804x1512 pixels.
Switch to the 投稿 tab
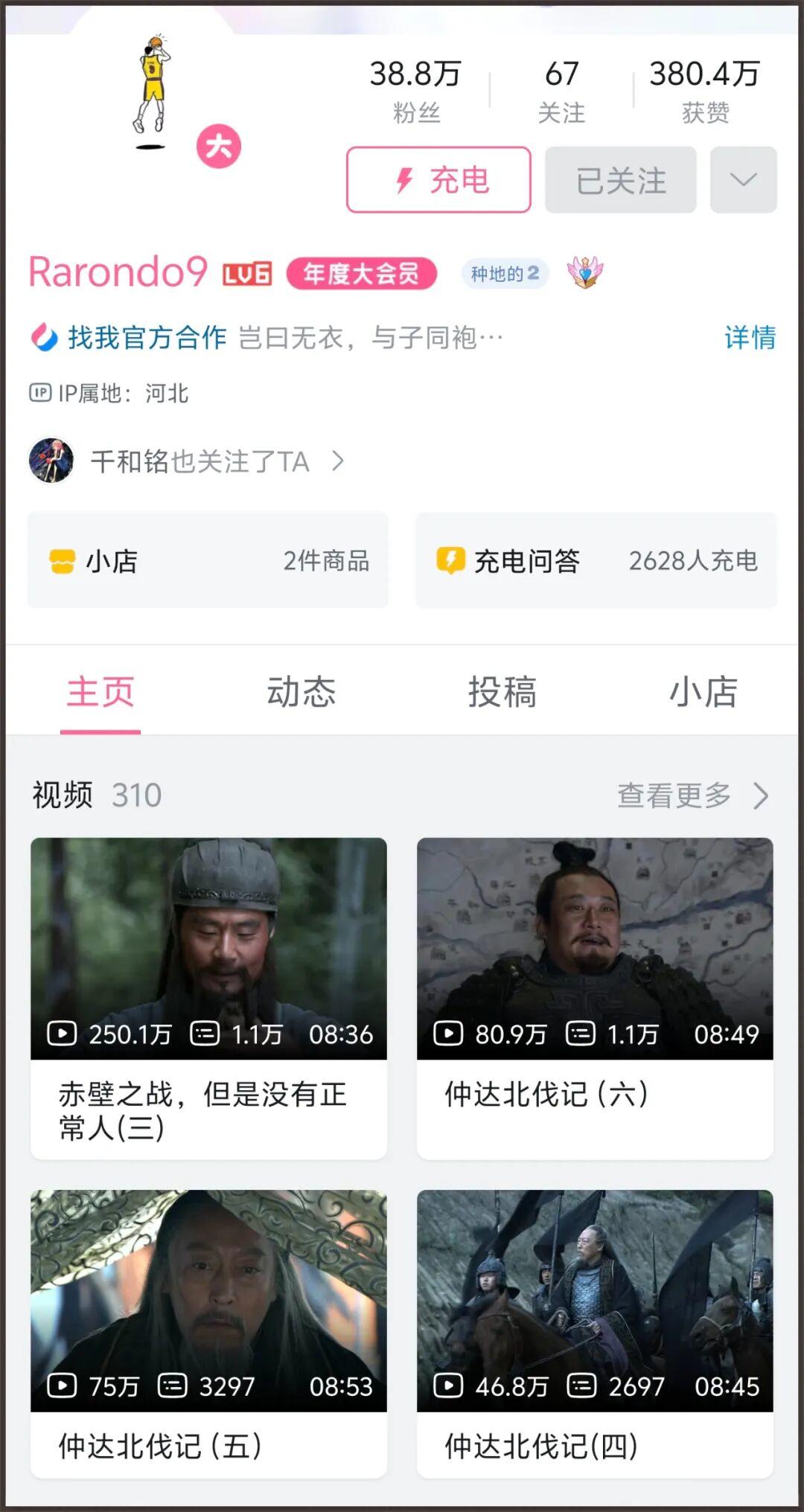503,692
